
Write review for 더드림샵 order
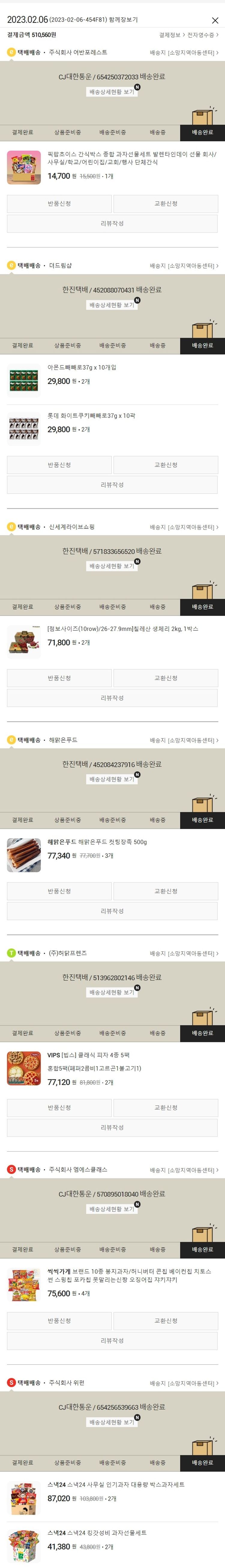[x=112, y=485]
